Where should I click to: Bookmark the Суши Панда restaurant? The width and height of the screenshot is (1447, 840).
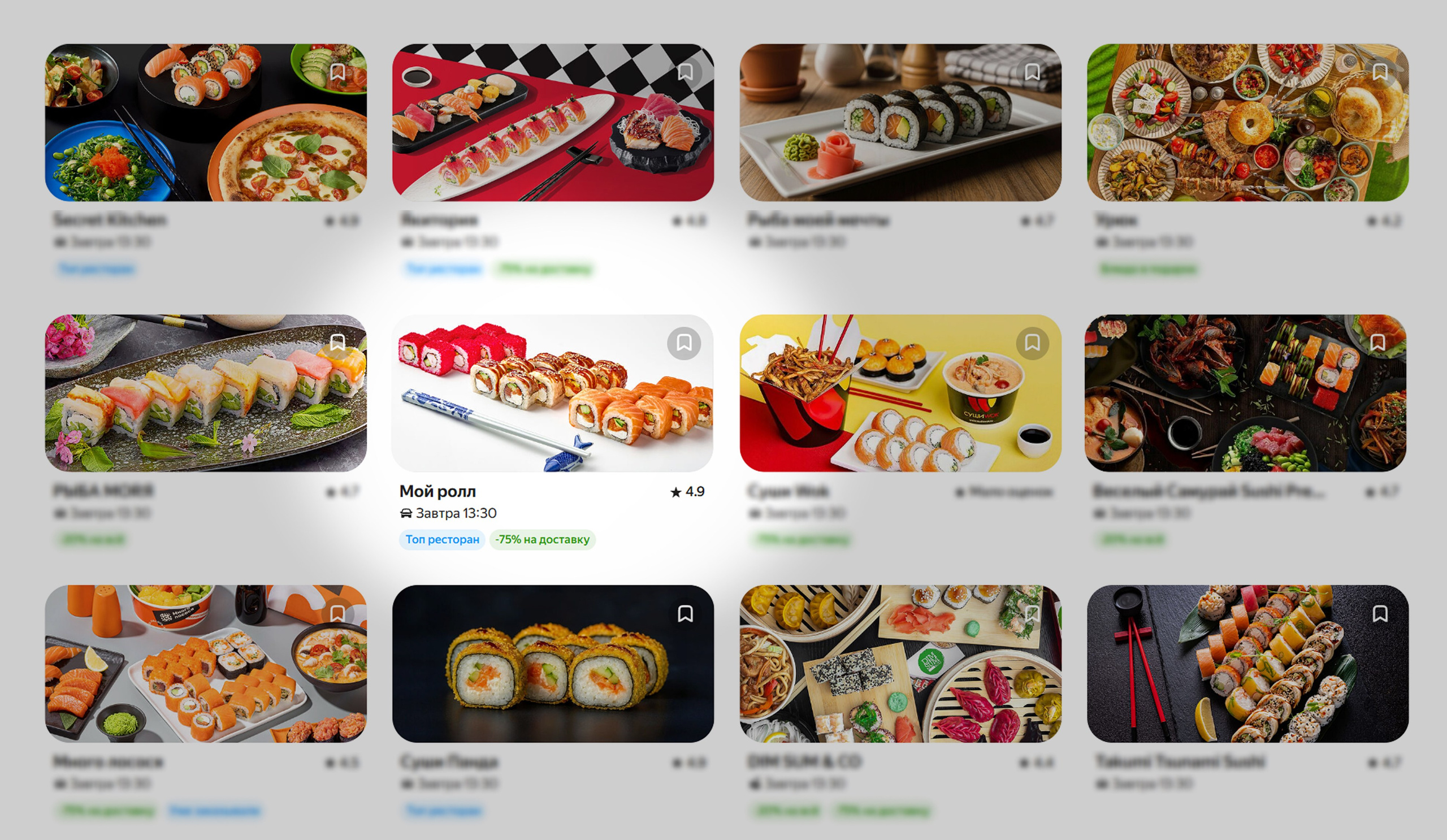(x=685, y=614)
